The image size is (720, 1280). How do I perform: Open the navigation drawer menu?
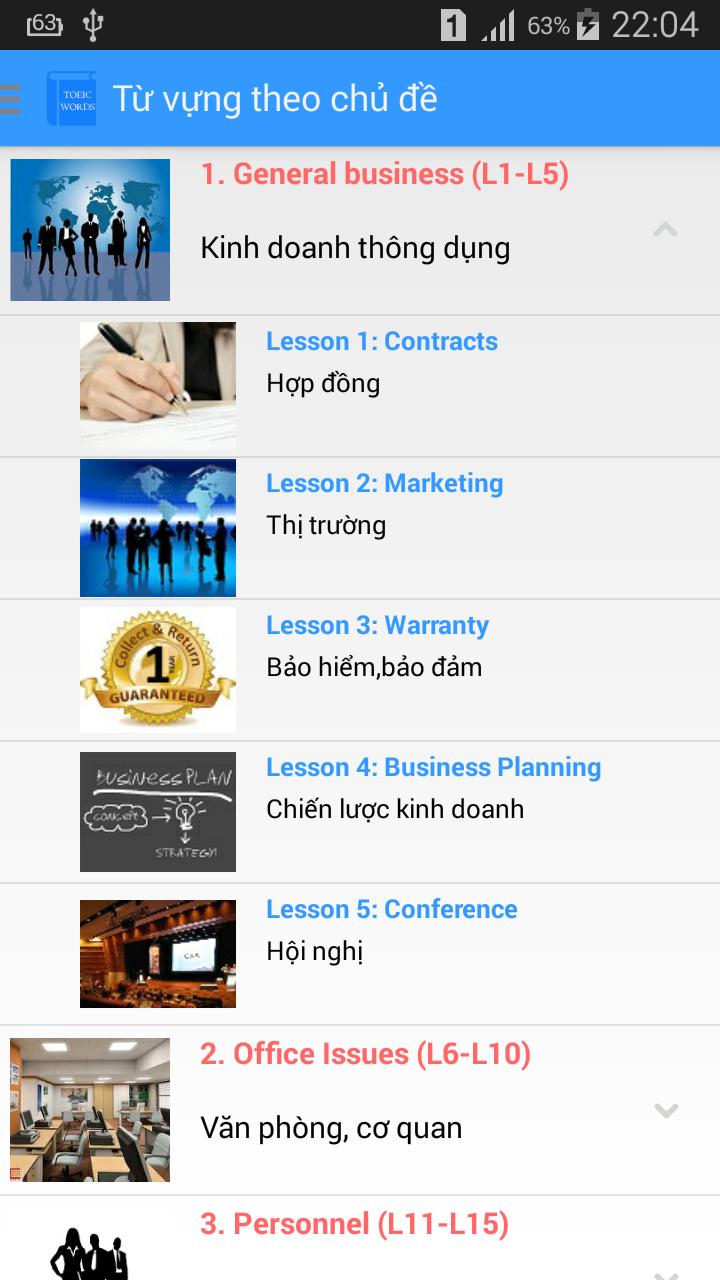[12, 99]
